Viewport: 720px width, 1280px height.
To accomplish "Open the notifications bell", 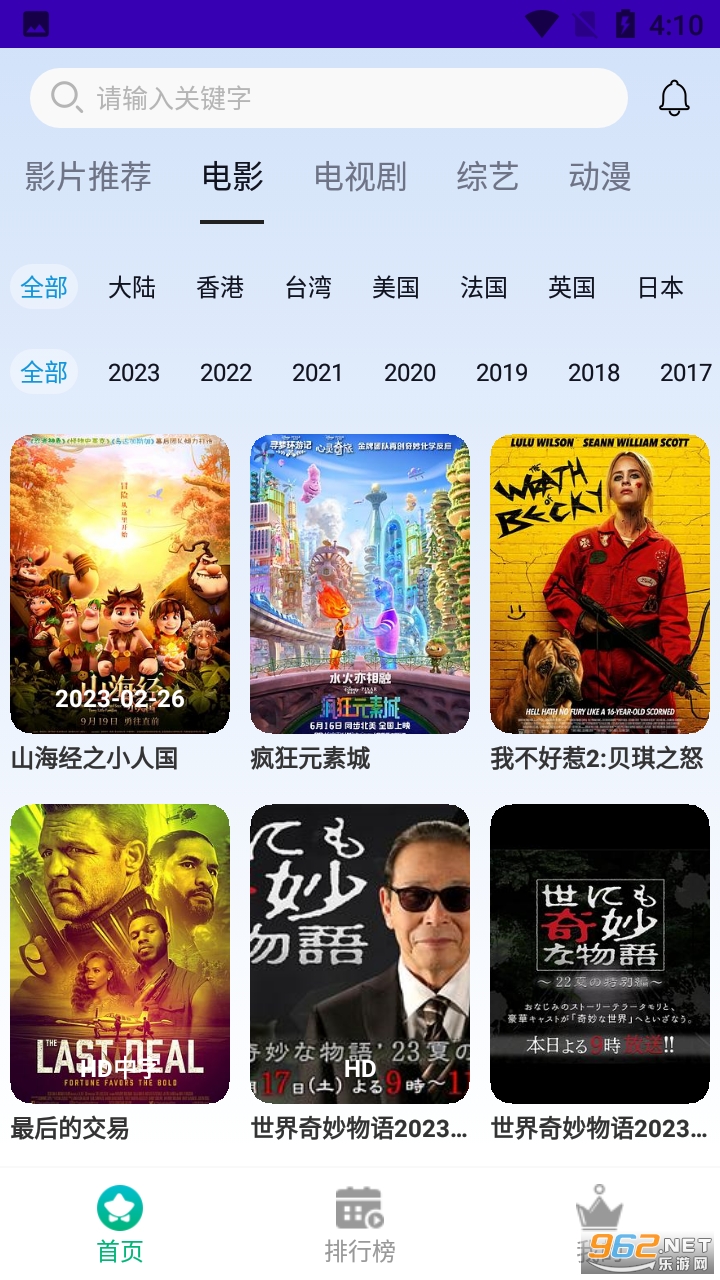I will [x=674, y=98].
